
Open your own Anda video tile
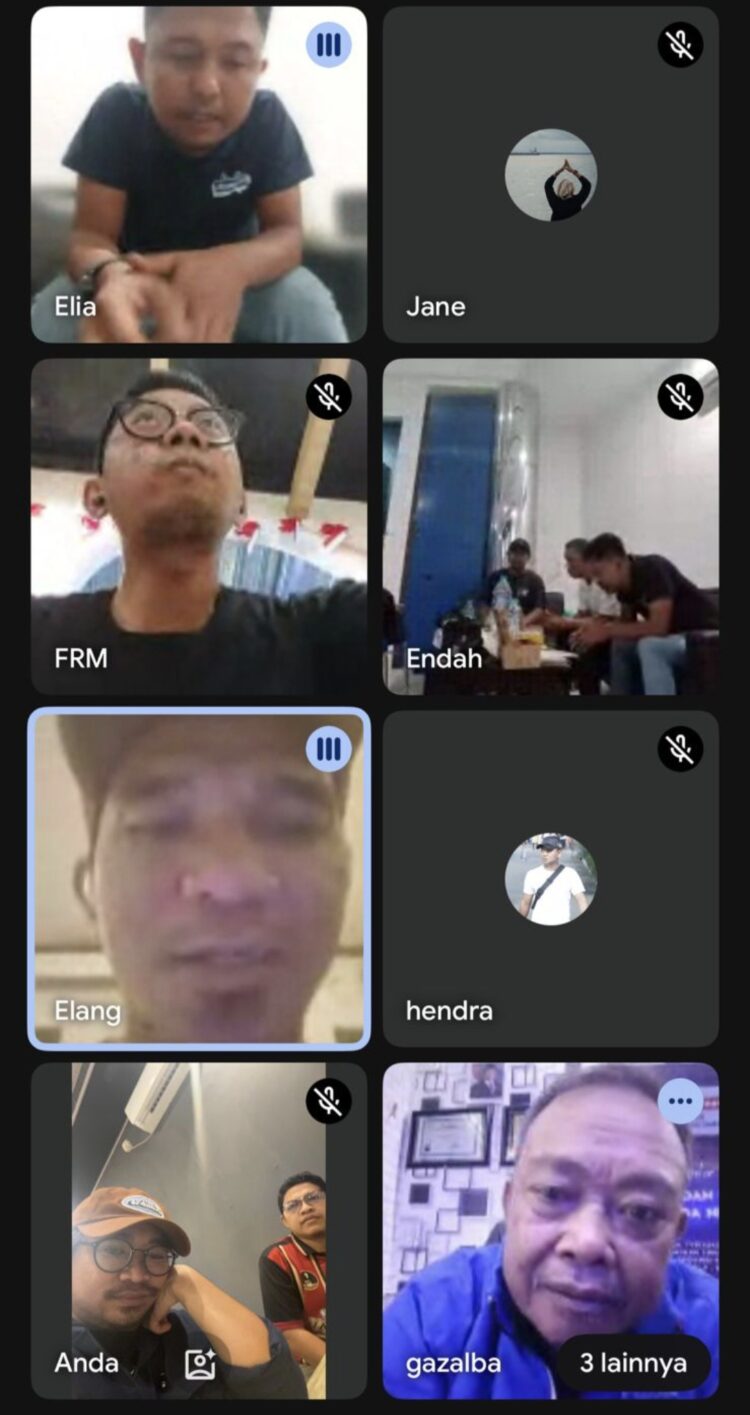198,1230
